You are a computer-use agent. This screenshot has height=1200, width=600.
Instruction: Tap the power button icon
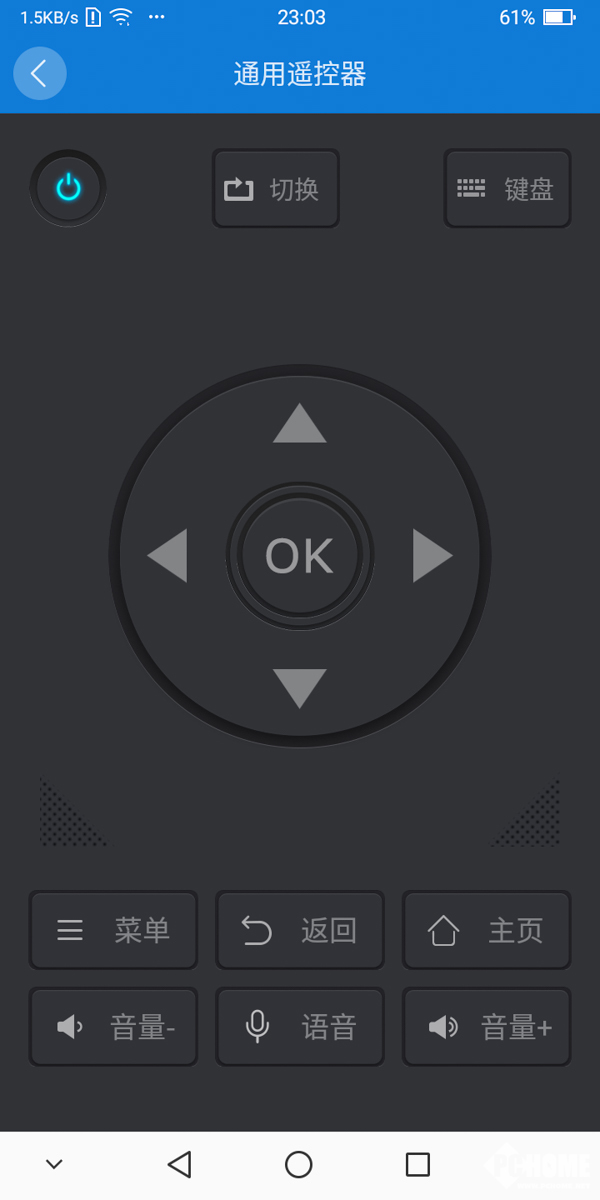coord(68,187)
